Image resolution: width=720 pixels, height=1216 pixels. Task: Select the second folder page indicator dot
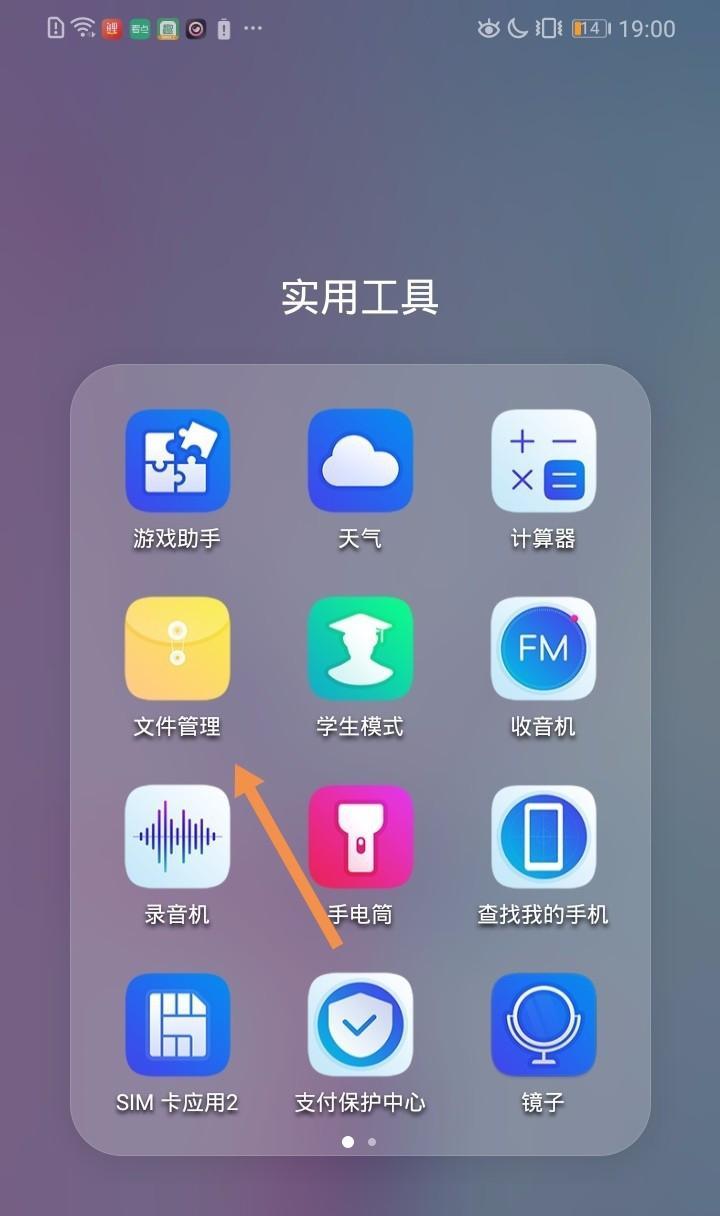[x=372, y=1141]
